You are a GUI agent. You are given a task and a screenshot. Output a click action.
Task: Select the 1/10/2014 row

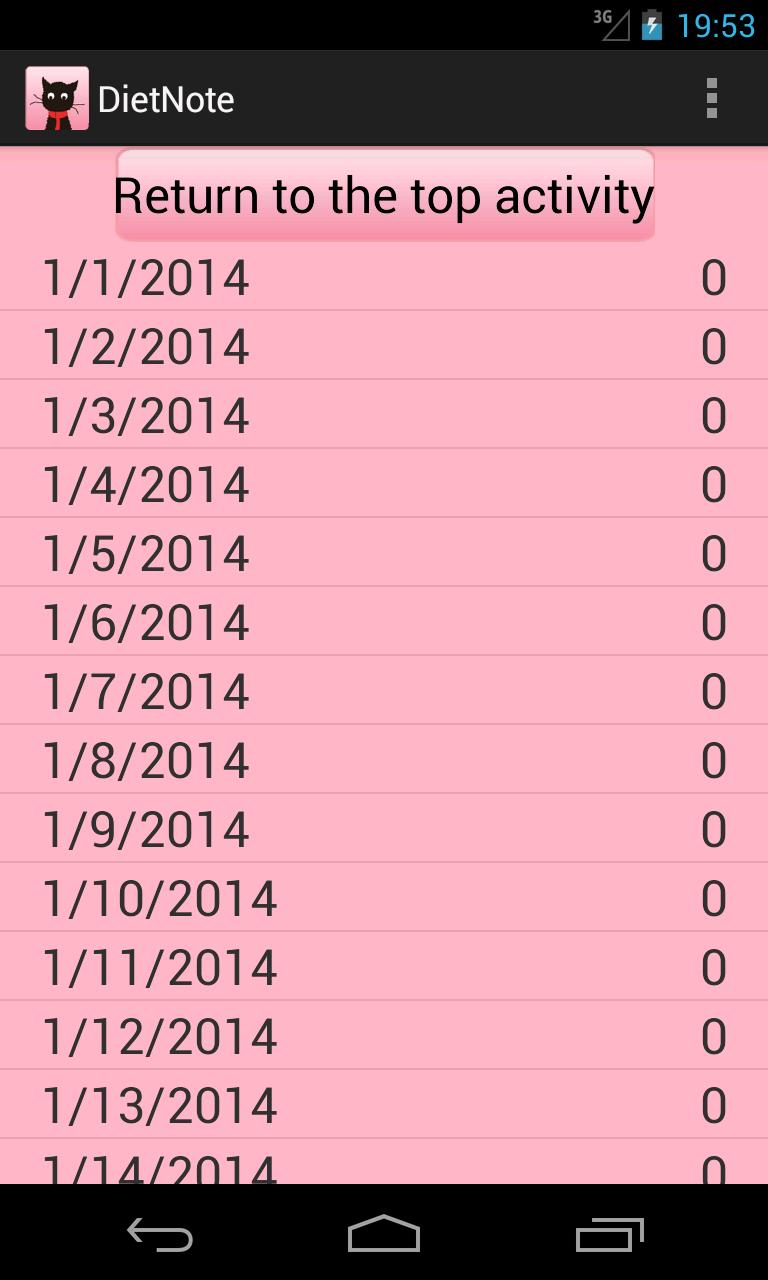[x=384, y=898]
